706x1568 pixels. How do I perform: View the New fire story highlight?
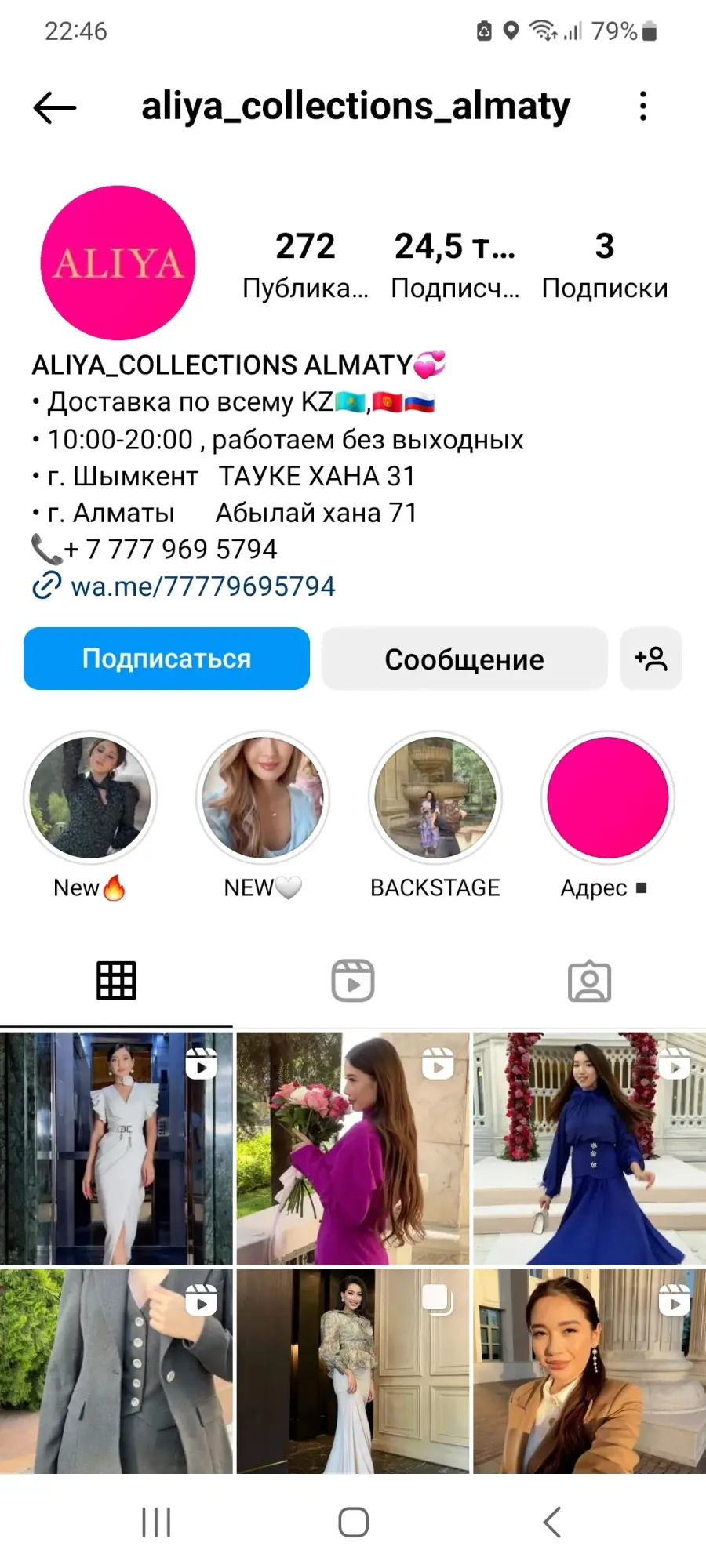(90, 815)
